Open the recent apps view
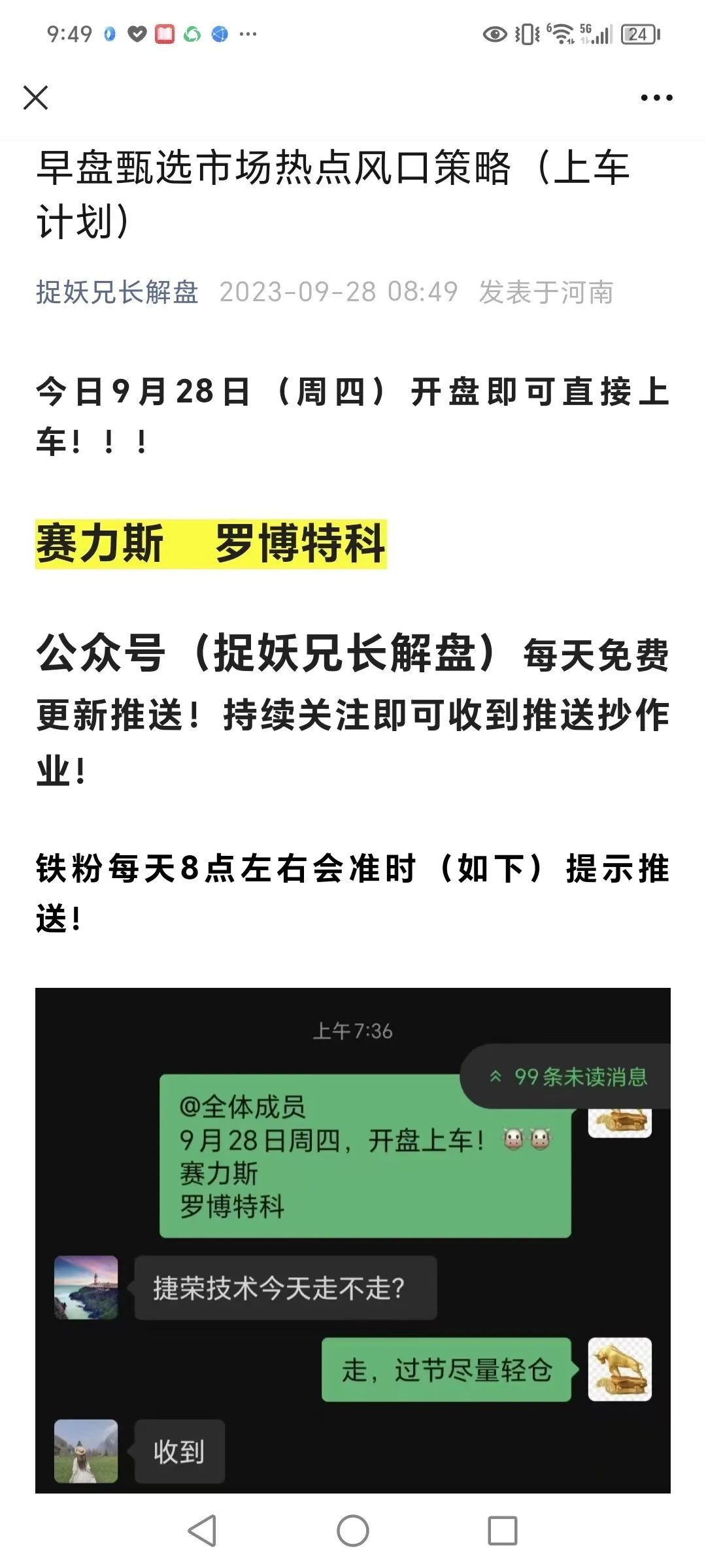Viewport: 706px width, 1568px height. (x=502, y=1531)
